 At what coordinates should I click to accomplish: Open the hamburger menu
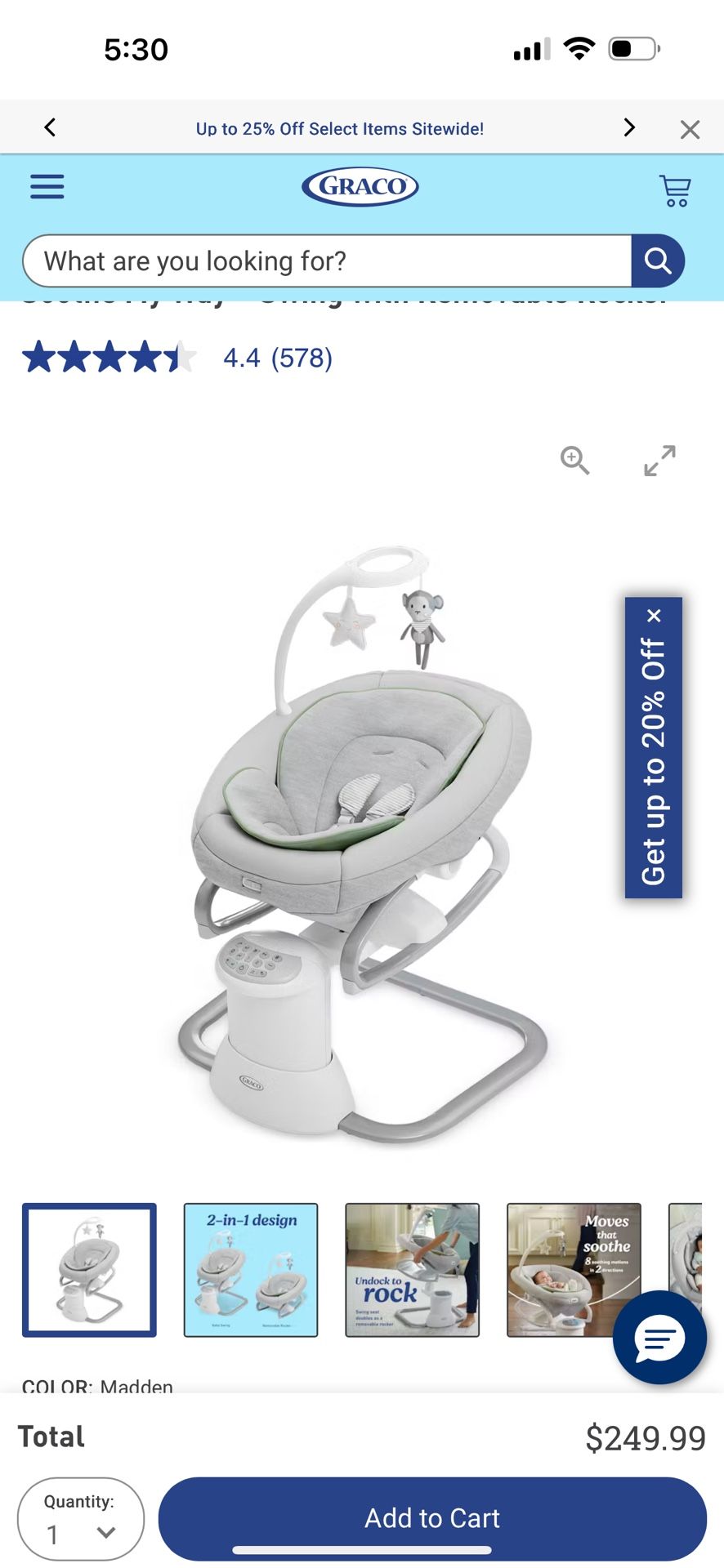(47, 187)
